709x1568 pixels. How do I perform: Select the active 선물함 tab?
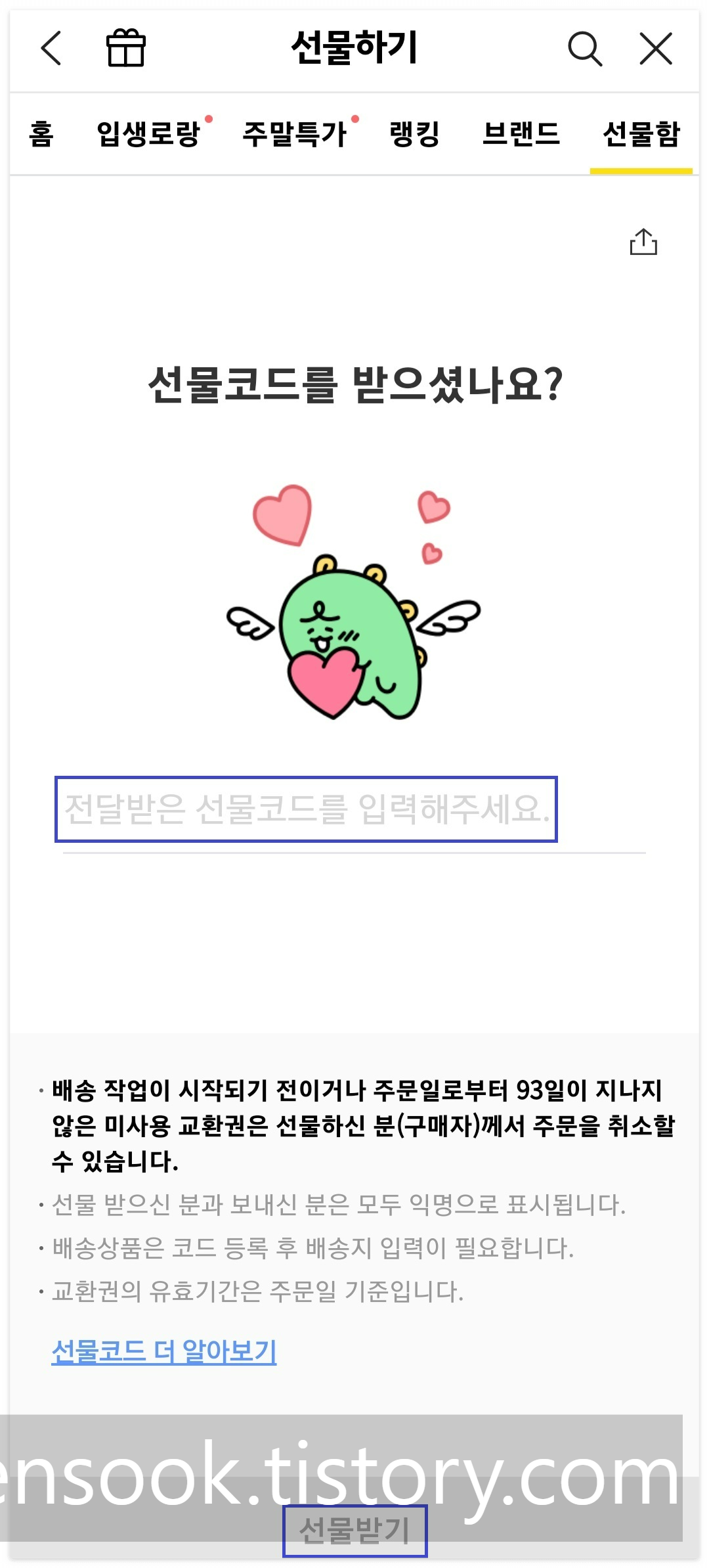point(641,134)
